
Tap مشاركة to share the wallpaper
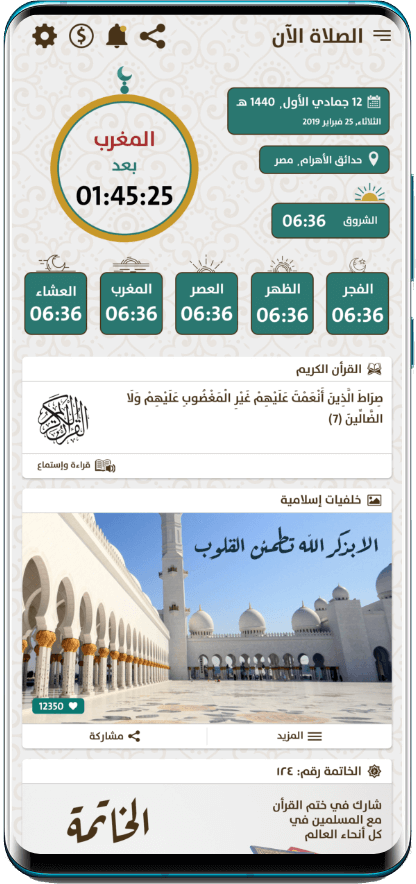(114, 736)
